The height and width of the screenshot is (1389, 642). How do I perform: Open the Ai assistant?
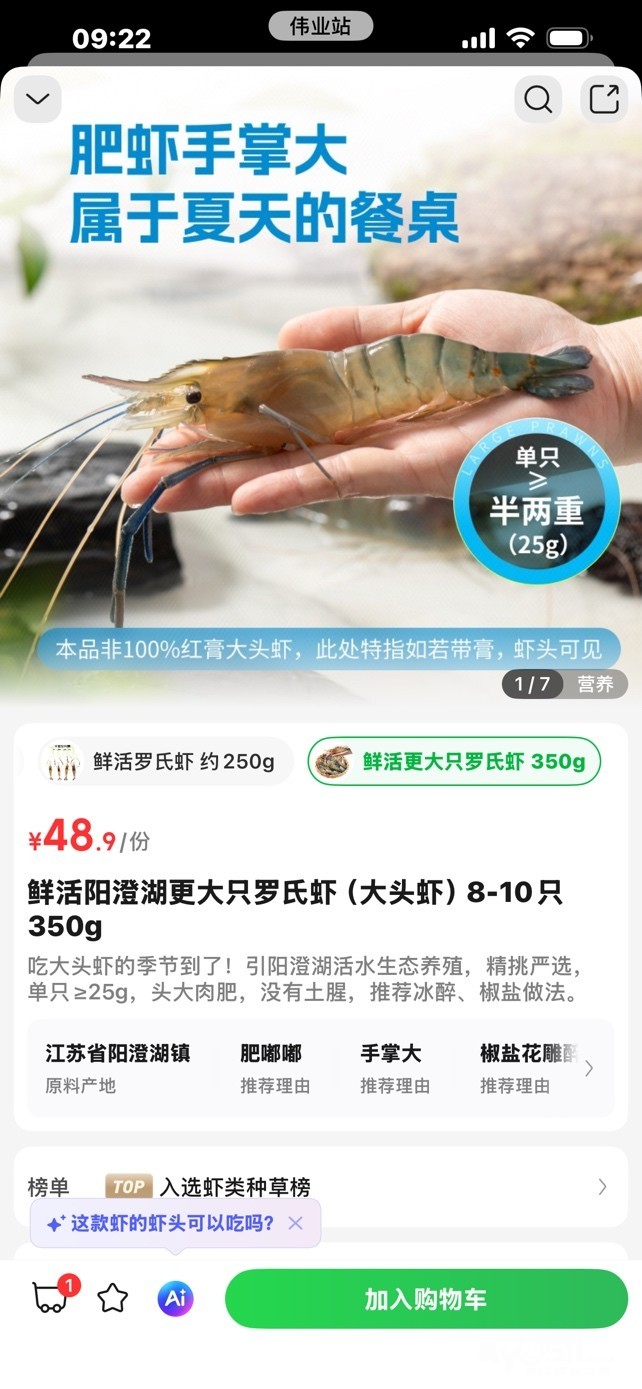click(x=175, y=1299)
